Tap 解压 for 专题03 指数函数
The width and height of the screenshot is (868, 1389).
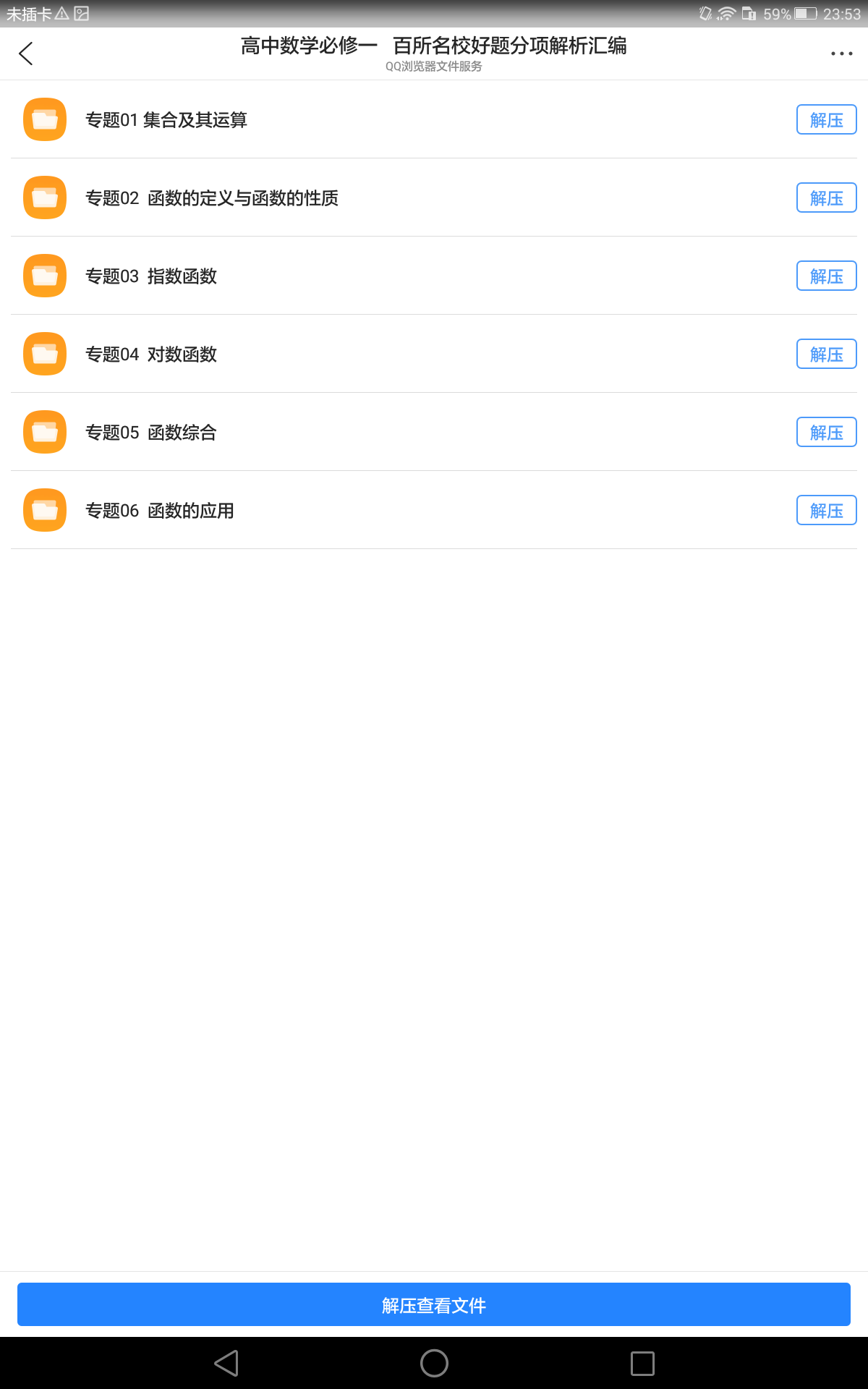(827, 276)
